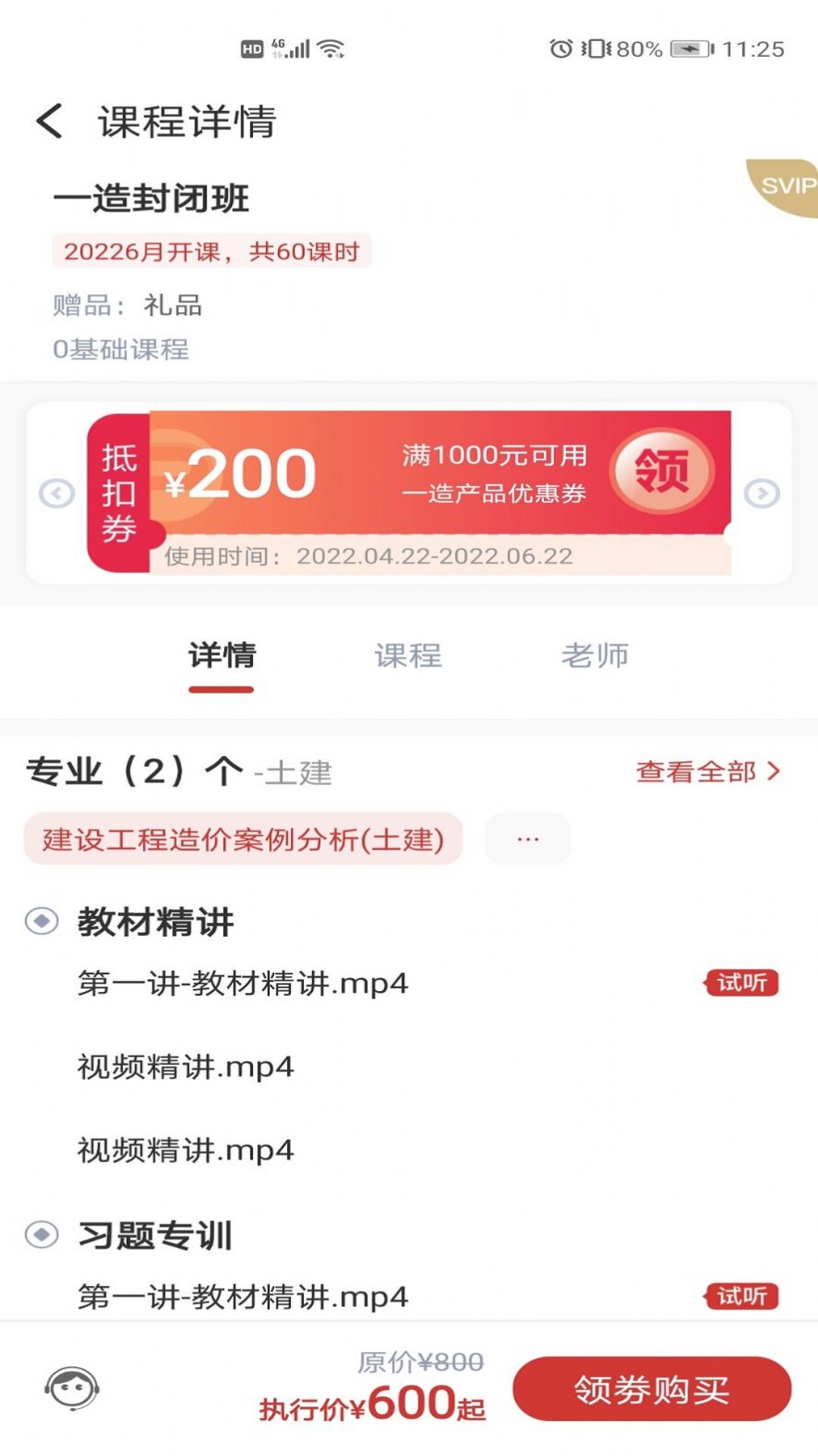Switch to the 老师 tab
Viewport: 818px width, 1456px height.
pyautogui.click(x=595, y=656)
